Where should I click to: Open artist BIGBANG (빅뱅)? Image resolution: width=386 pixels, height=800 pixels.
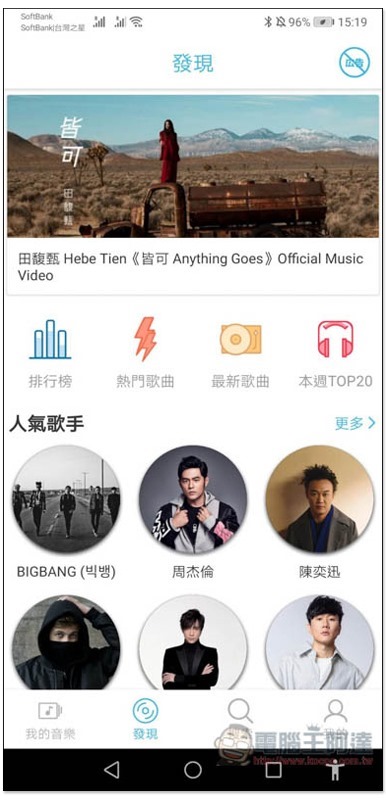pyautogui.click(x=66, y=512)
